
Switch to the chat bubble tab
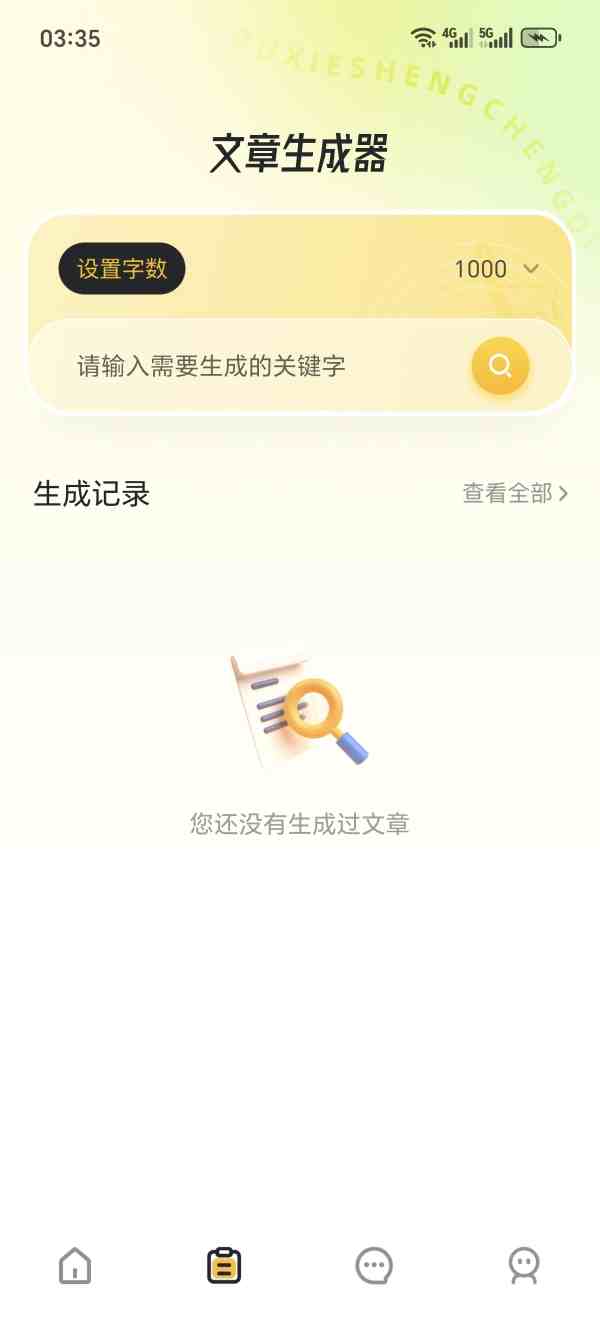[x=374, y=1265]
